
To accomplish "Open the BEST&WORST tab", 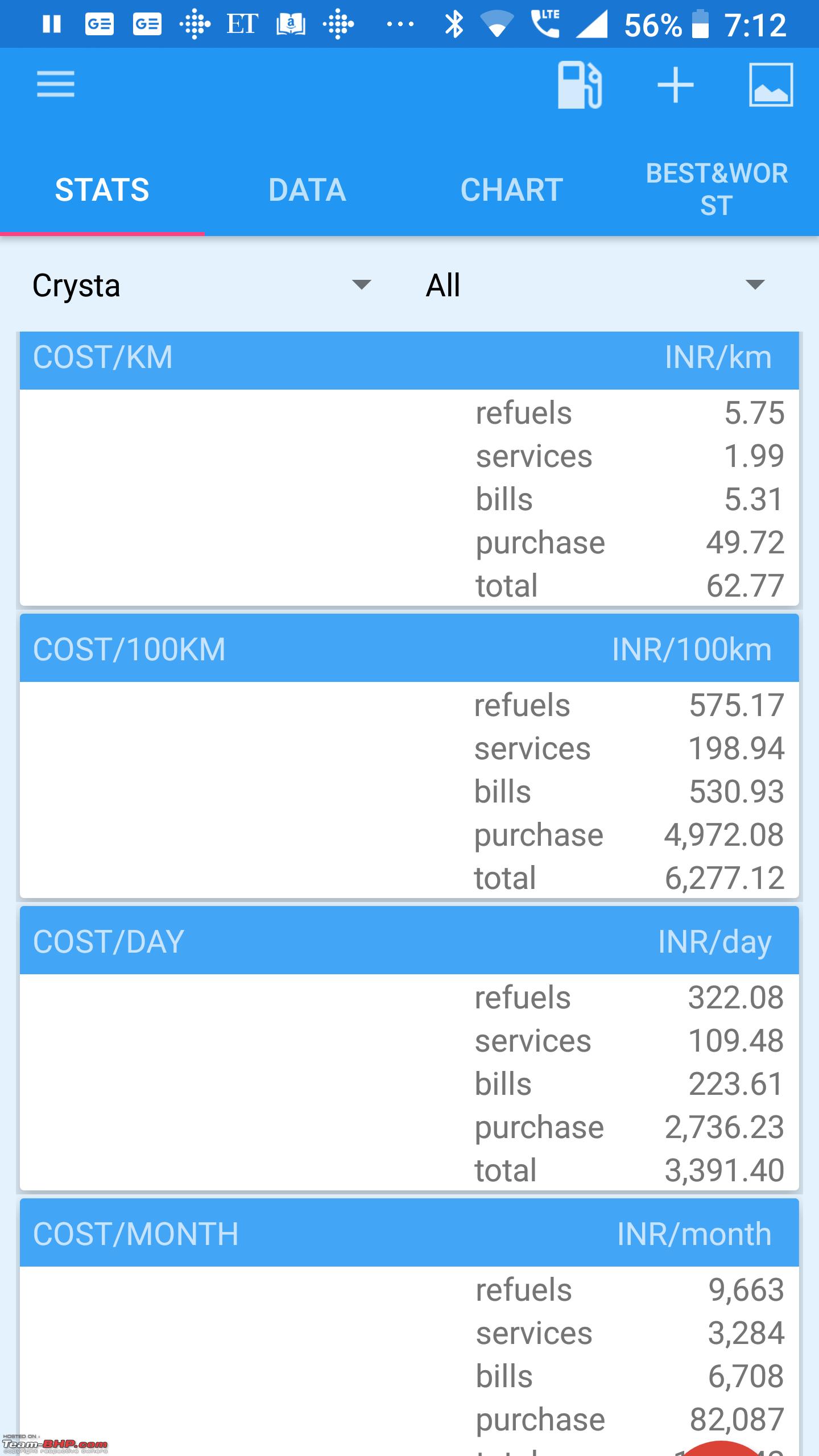I will 717,189.
